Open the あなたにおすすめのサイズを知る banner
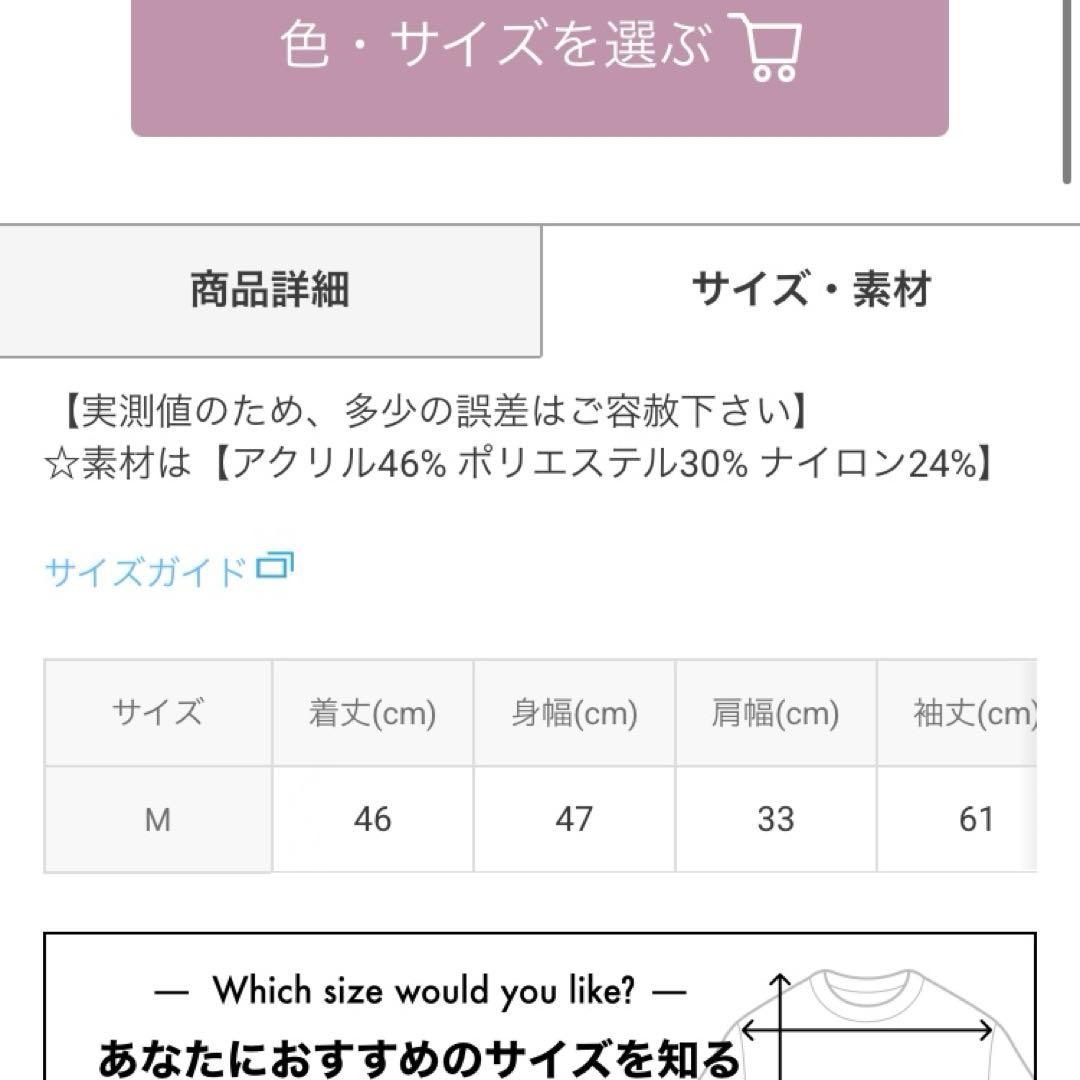 click(x=540, y=1010)
